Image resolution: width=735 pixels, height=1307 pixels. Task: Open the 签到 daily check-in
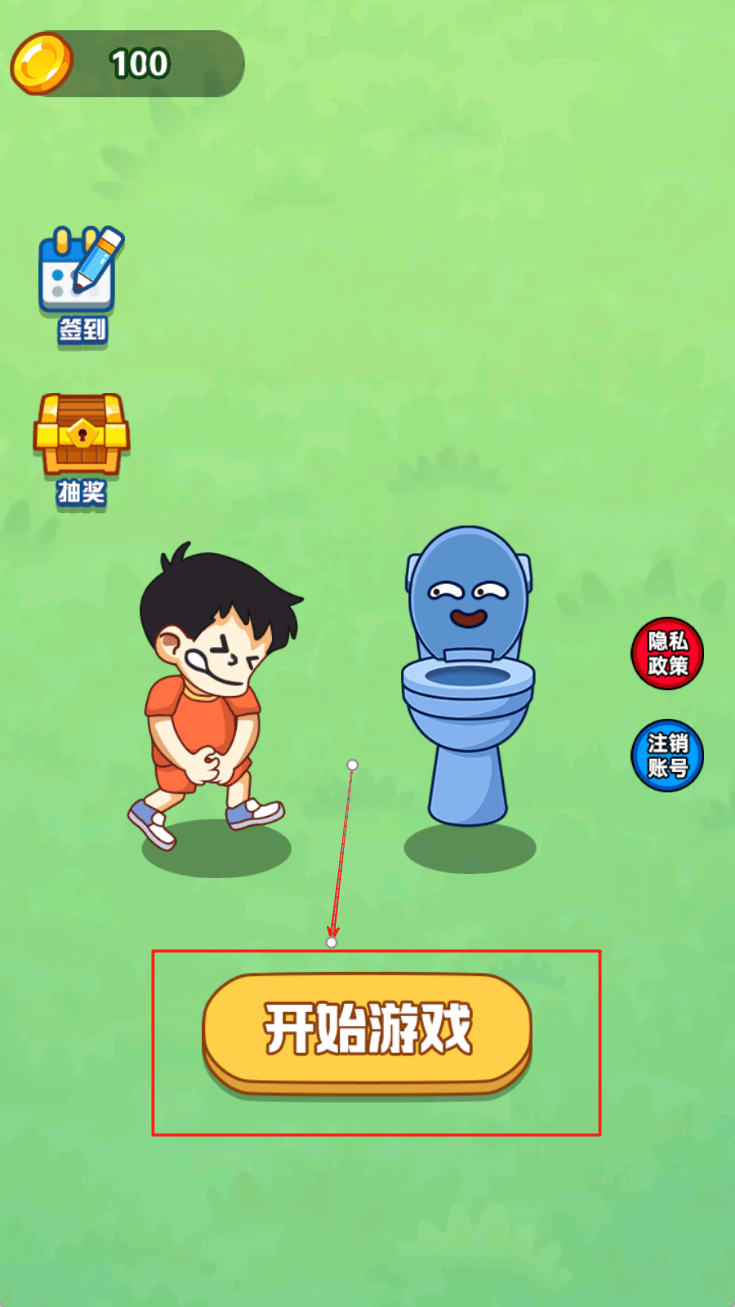(81, 283)
